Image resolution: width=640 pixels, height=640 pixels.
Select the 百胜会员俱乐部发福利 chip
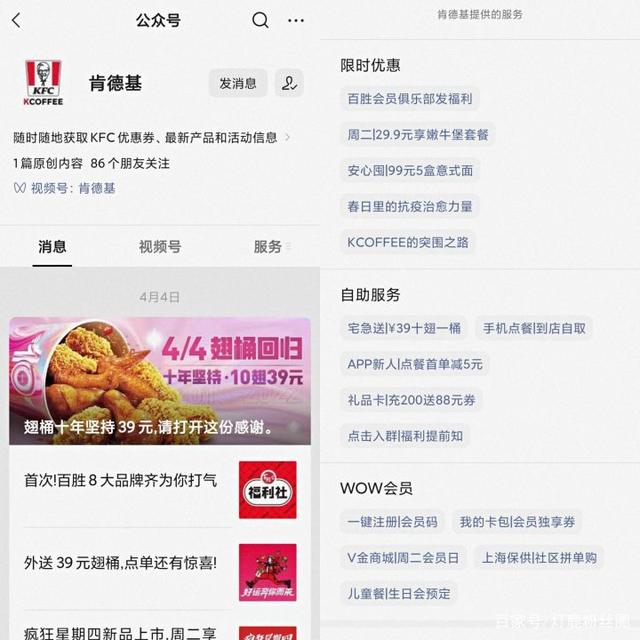tap(409, 98)
